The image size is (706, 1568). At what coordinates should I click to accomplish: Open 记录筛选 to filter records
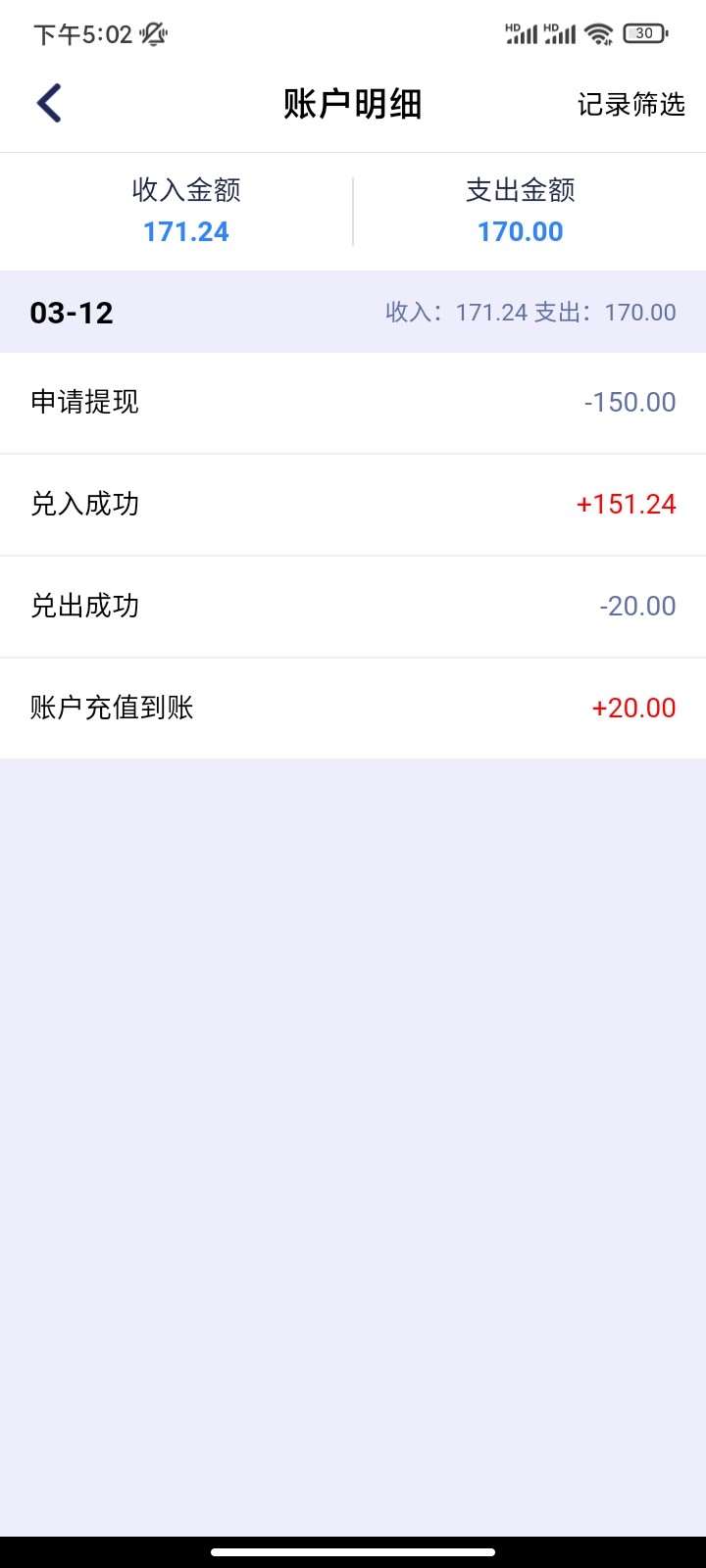point(632,104)
